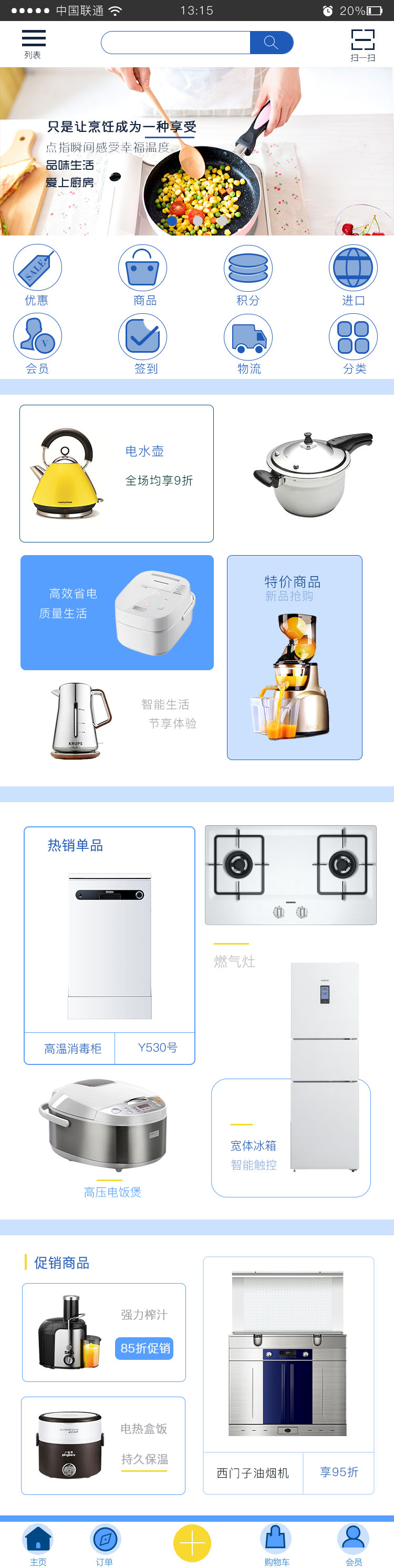This screenshot has width=394, height=1568.
Task: Tap the search input field
Action: pyautogui.click(x=175, y=43)
